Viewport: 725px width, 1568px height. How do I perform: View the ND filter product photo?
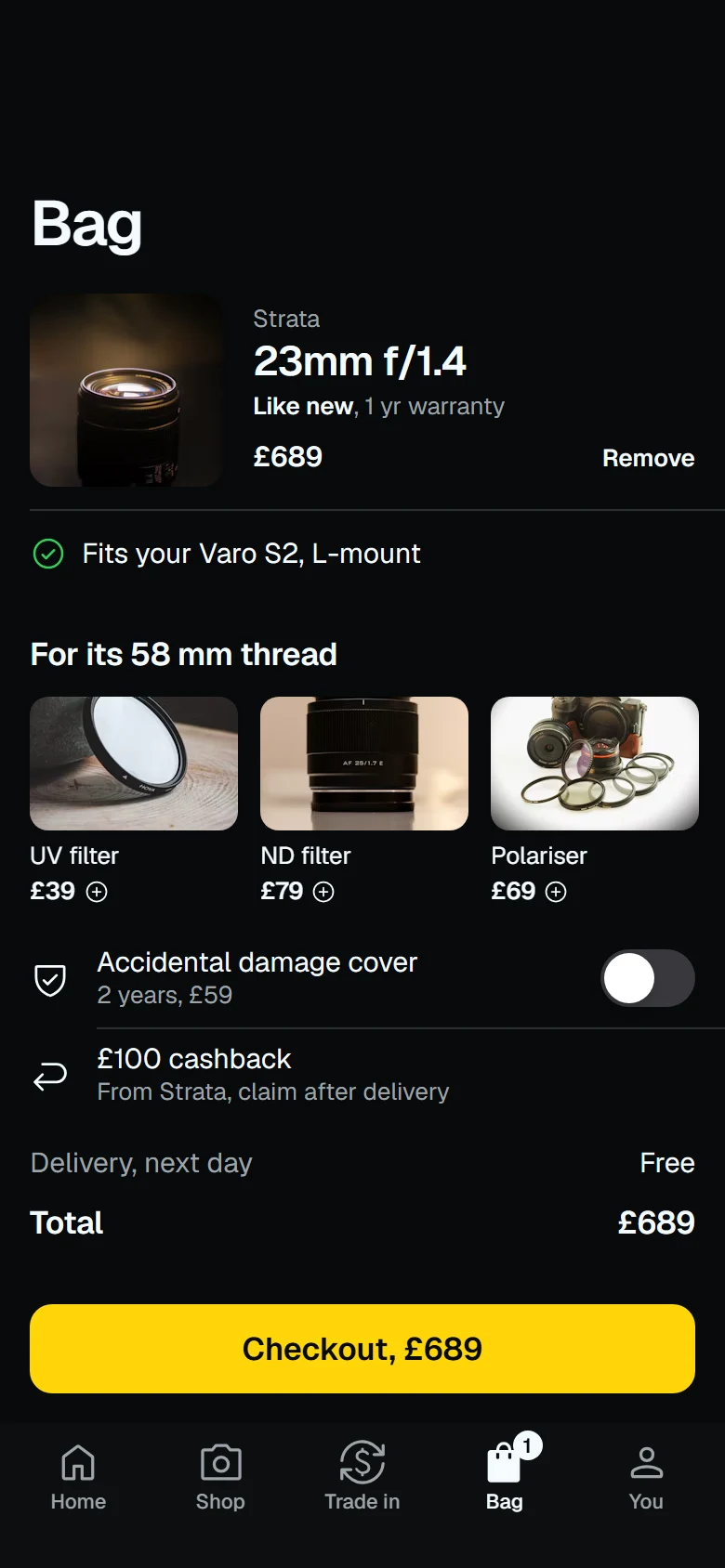(364, 764)
